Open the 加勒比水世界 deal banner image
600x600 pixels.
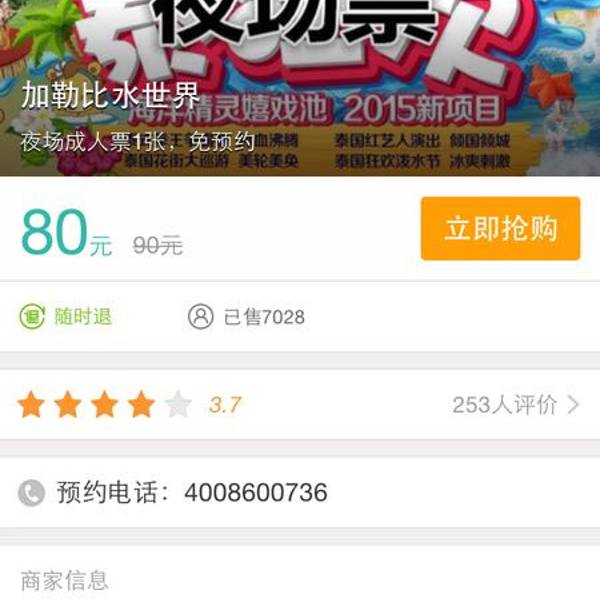tap(300, 70)
